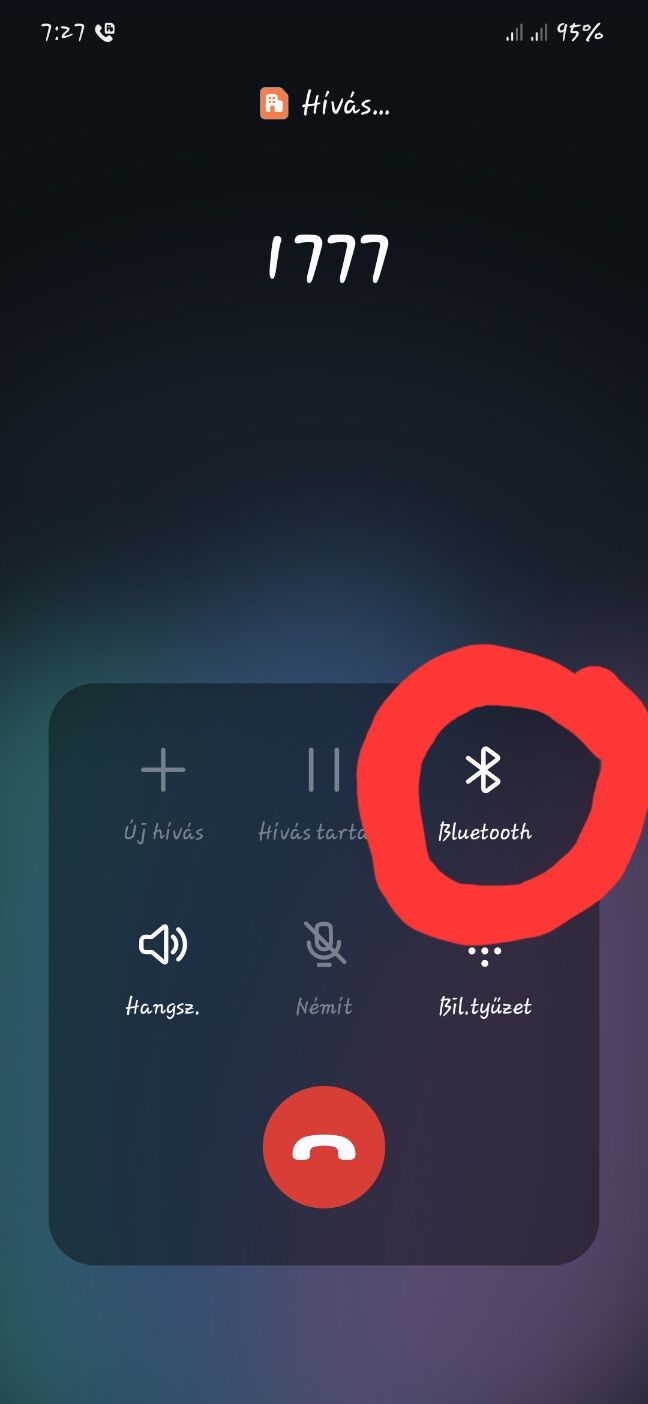Switch audio to Bluetooth

(x=484, y=790)
